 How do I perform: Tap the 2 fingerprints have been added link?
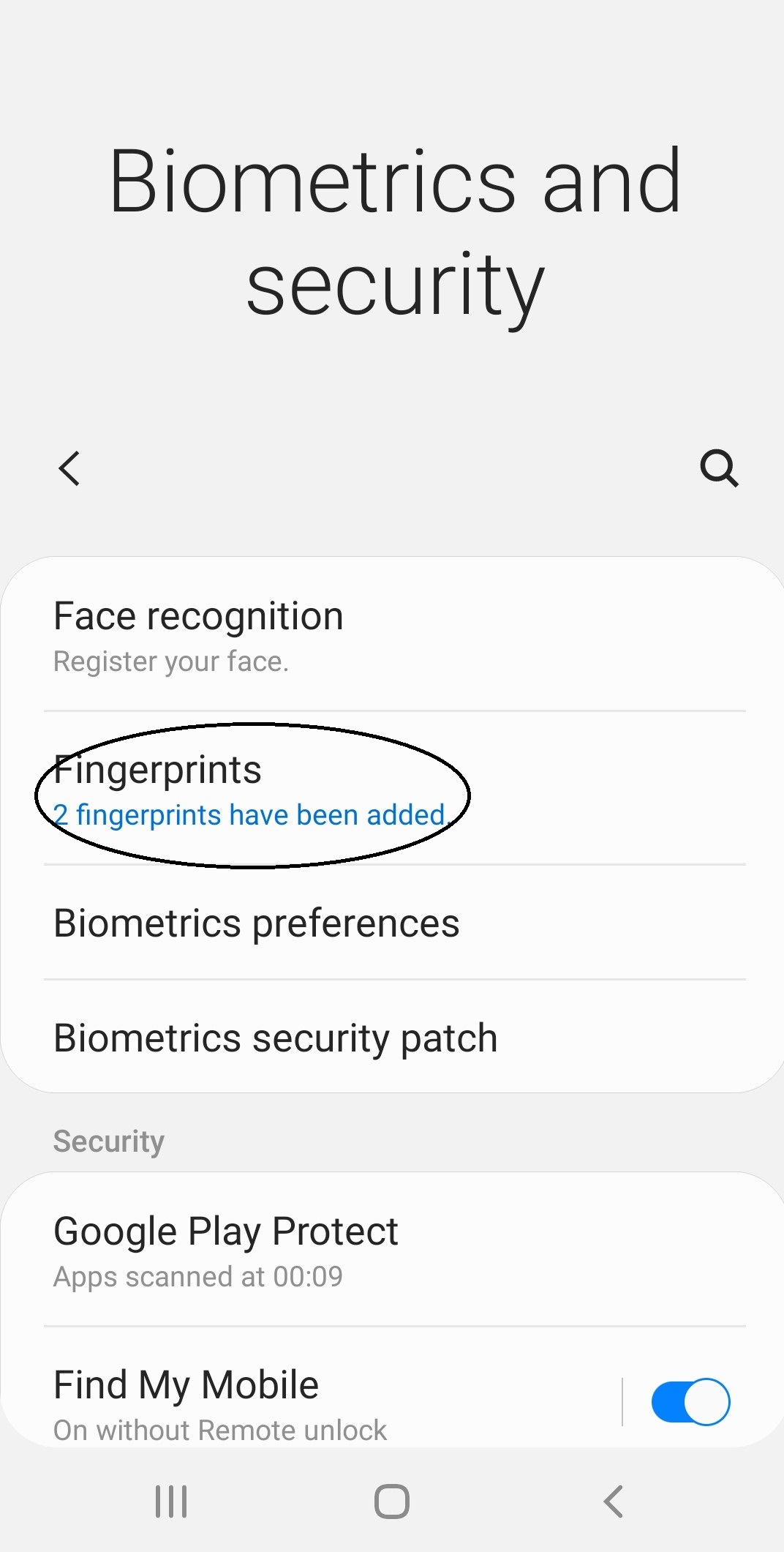click(x=252, y=814)
